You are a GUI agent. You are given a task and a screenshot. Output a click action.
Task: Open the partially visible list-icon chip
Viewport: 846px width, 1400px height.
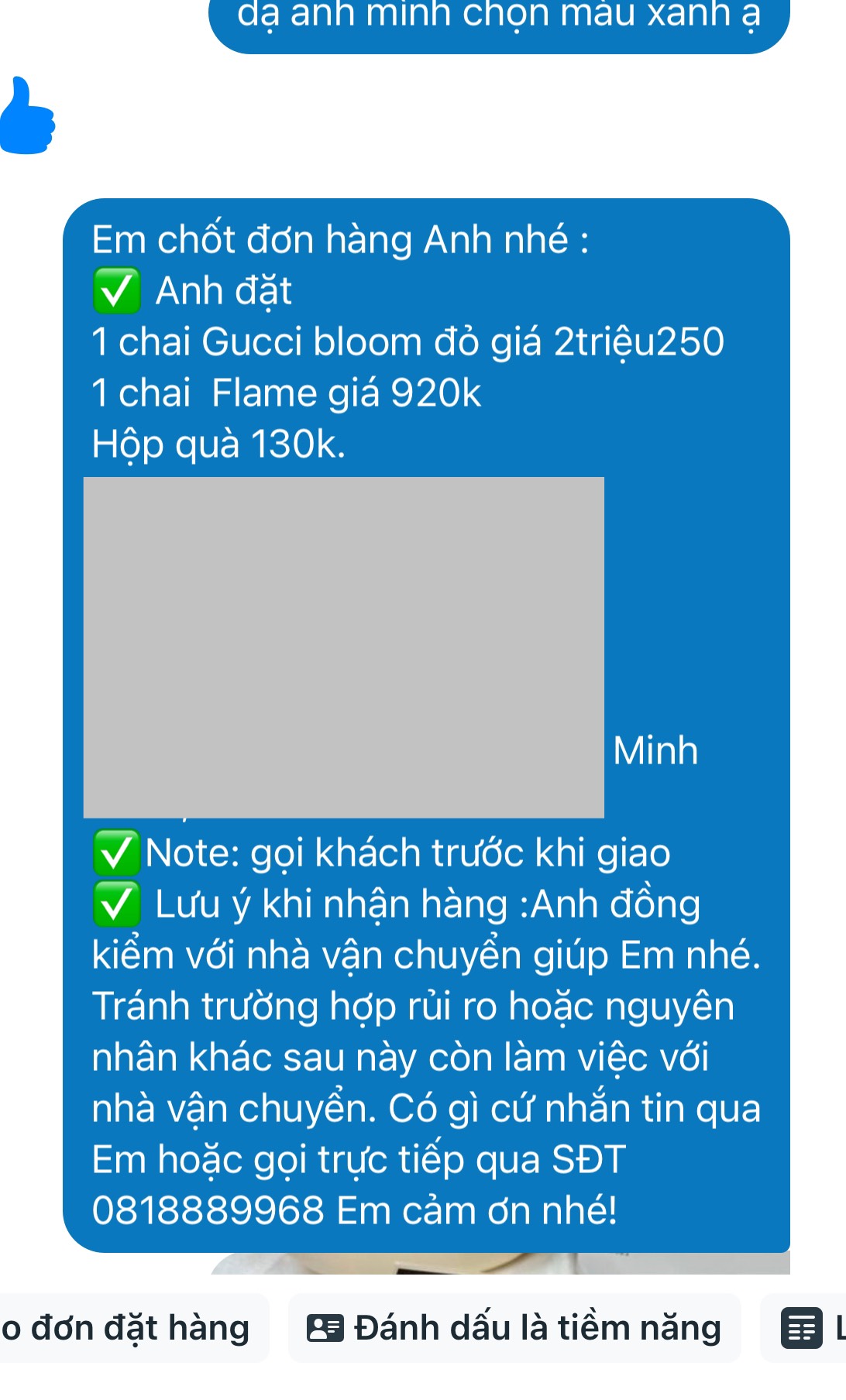click(x=806, y=1328)
